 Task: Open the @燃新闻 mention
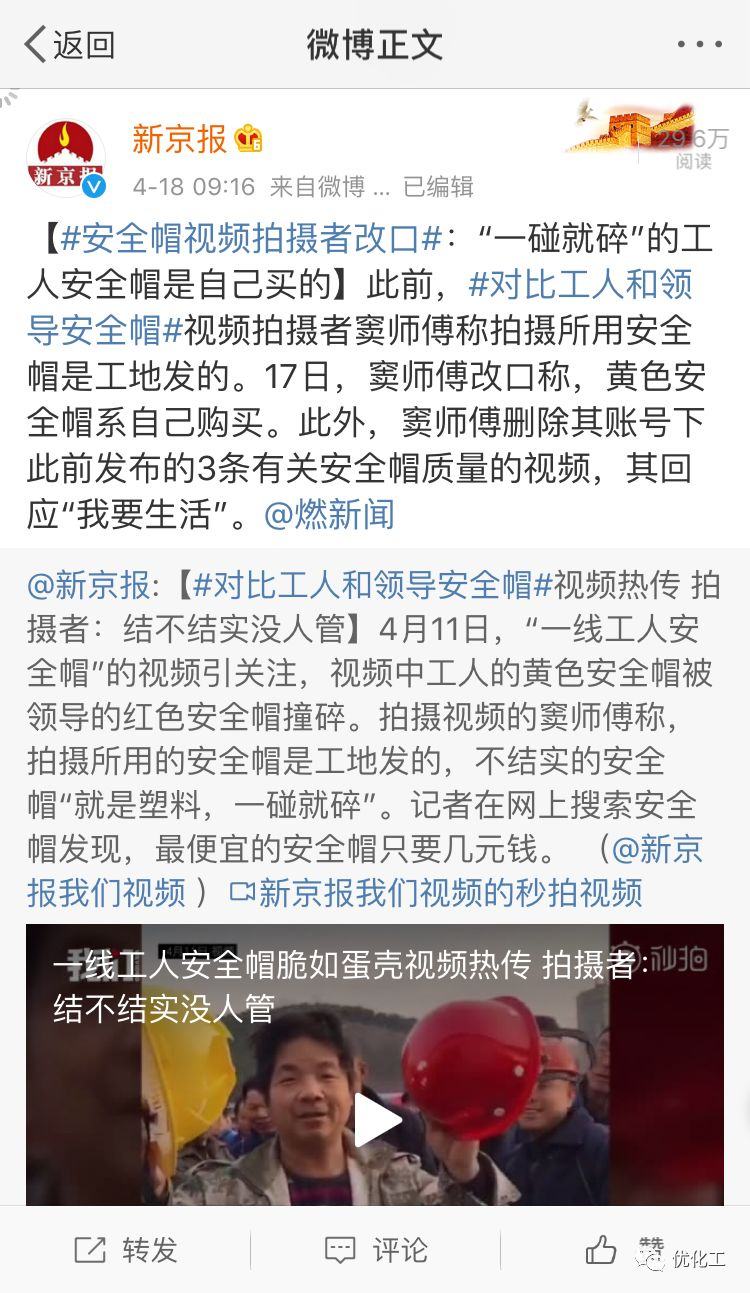(329, 514)
